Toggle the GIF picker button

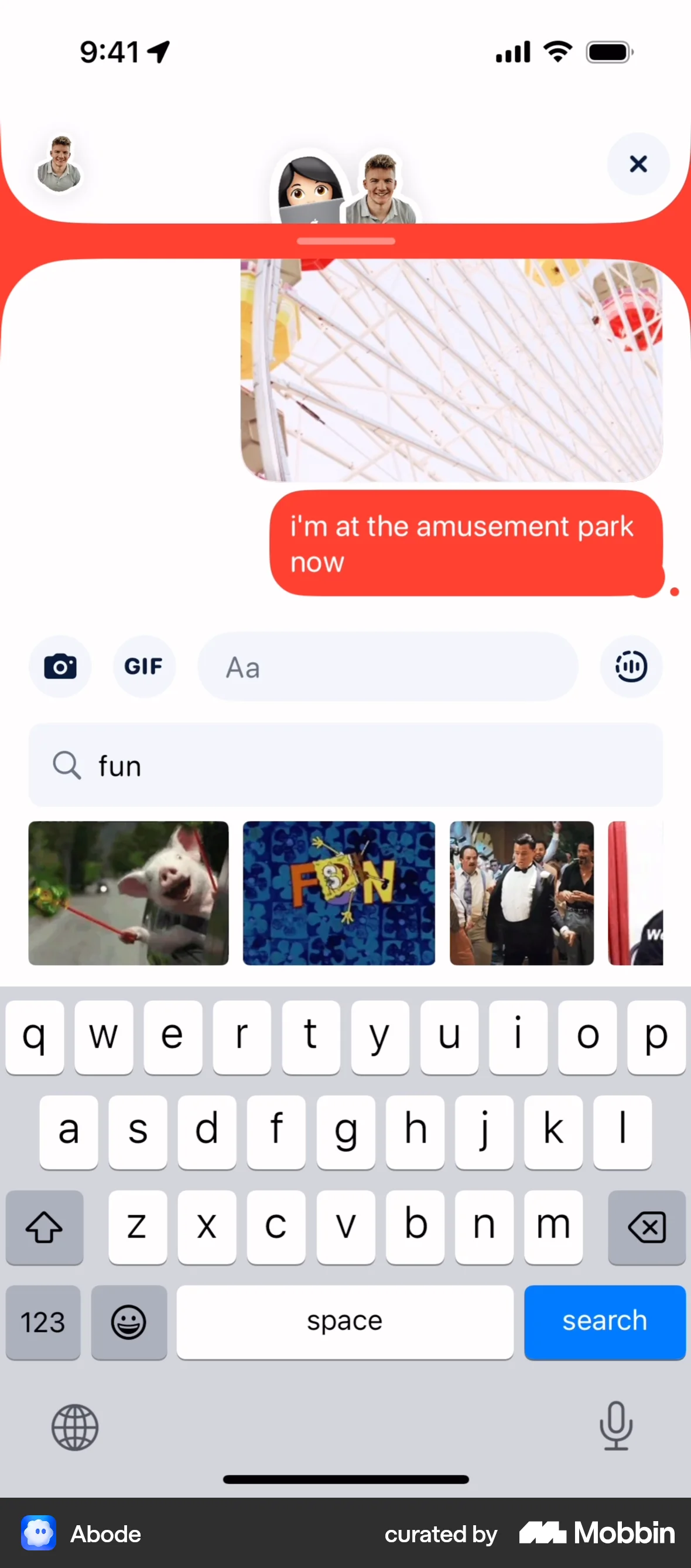(143, 667)
